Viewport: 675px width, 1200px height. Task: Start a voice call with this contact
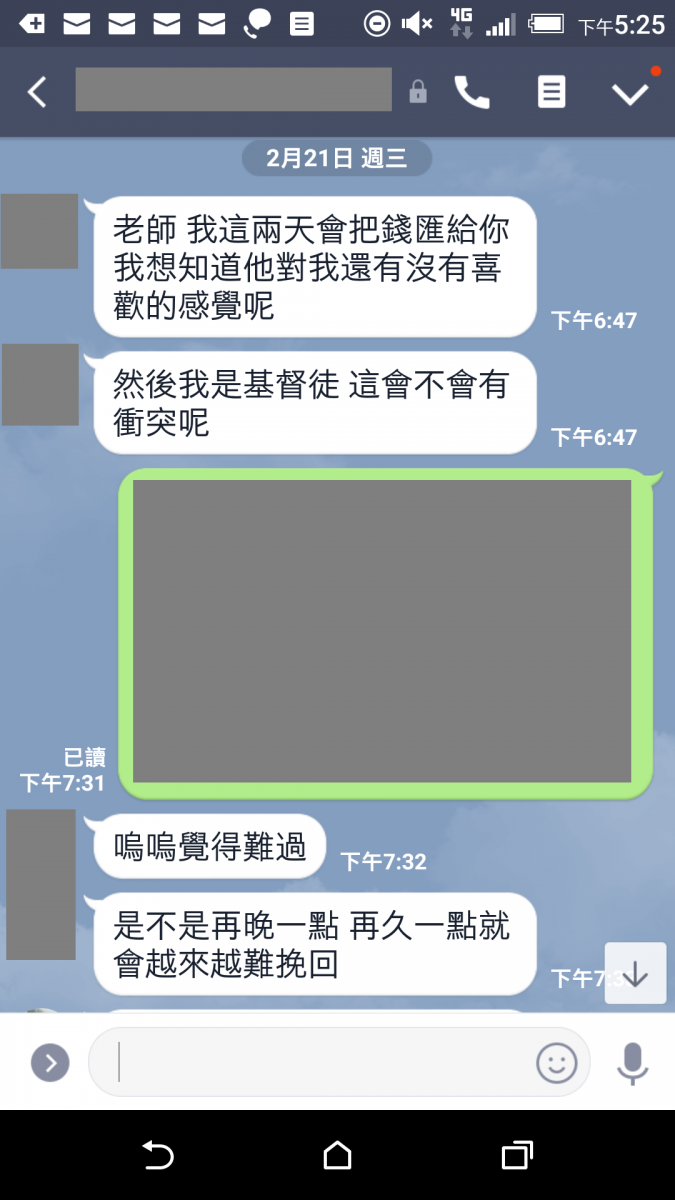(472, 92)
